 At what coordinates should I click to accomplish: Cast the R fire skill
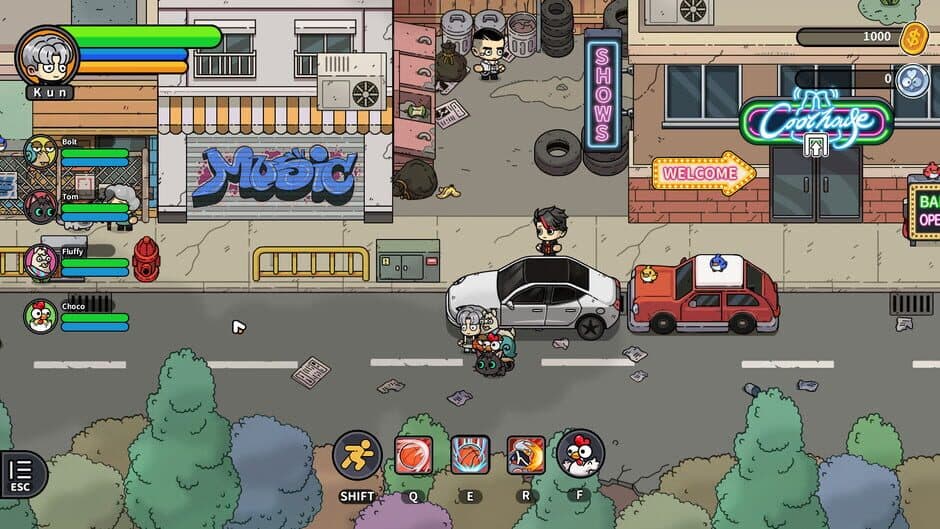click(526, 455)
